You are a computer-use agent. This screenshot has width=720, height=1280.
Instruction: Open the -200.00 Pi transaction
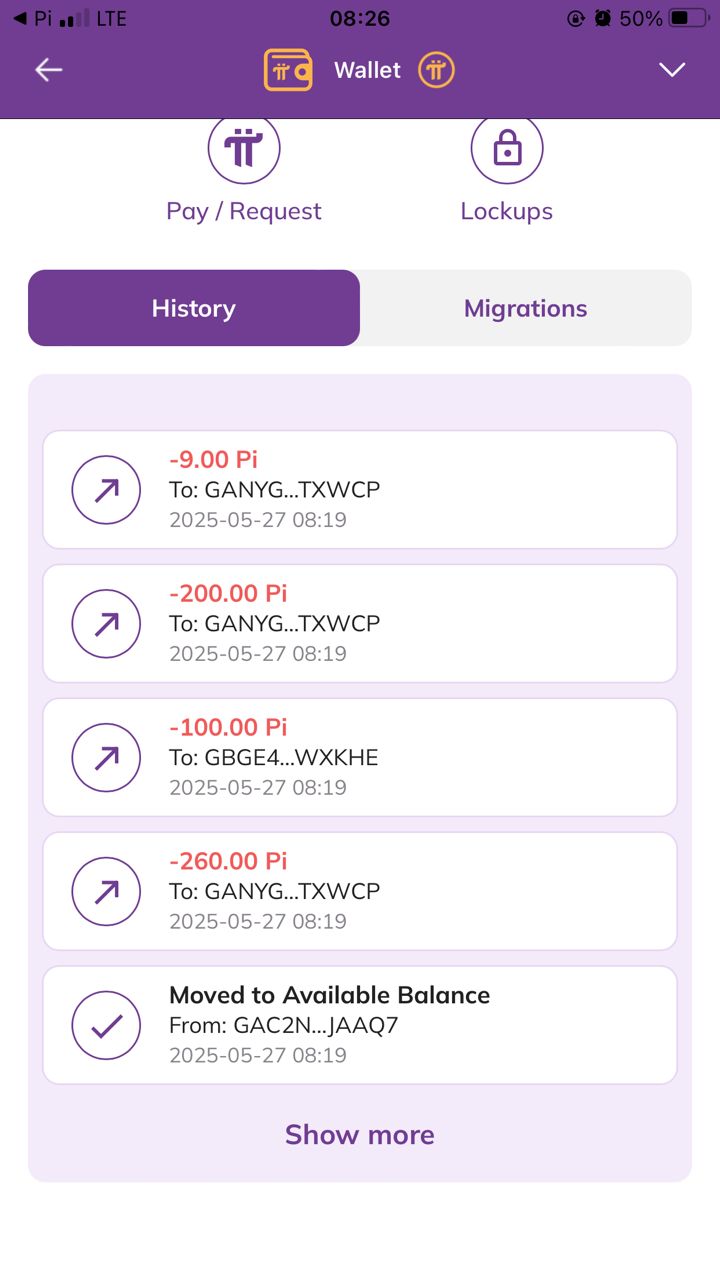click(360, 624)
